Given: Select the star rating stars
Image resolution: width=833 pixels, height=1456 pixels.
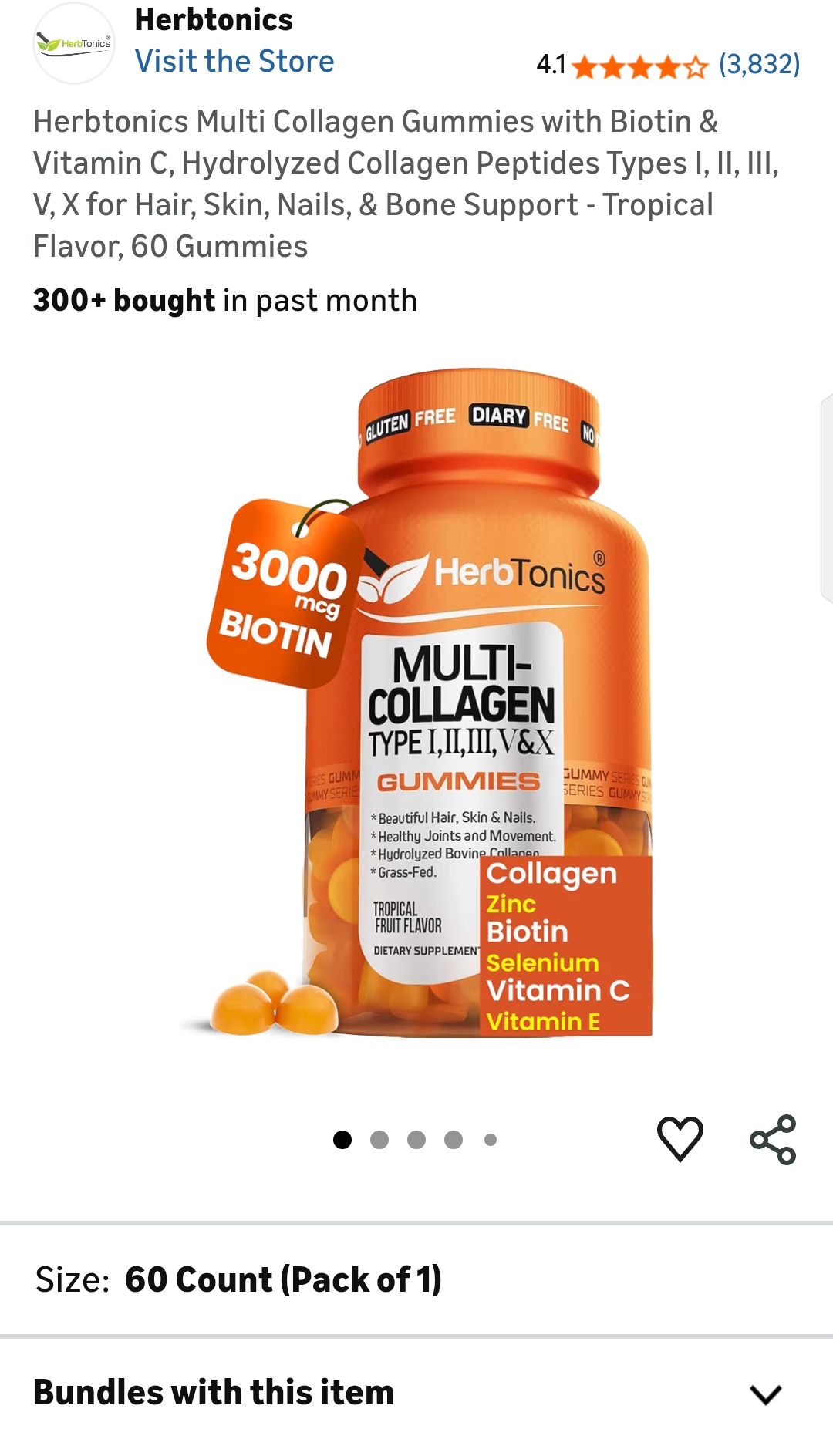Looking at the screenshot, I should coord(640,67).
